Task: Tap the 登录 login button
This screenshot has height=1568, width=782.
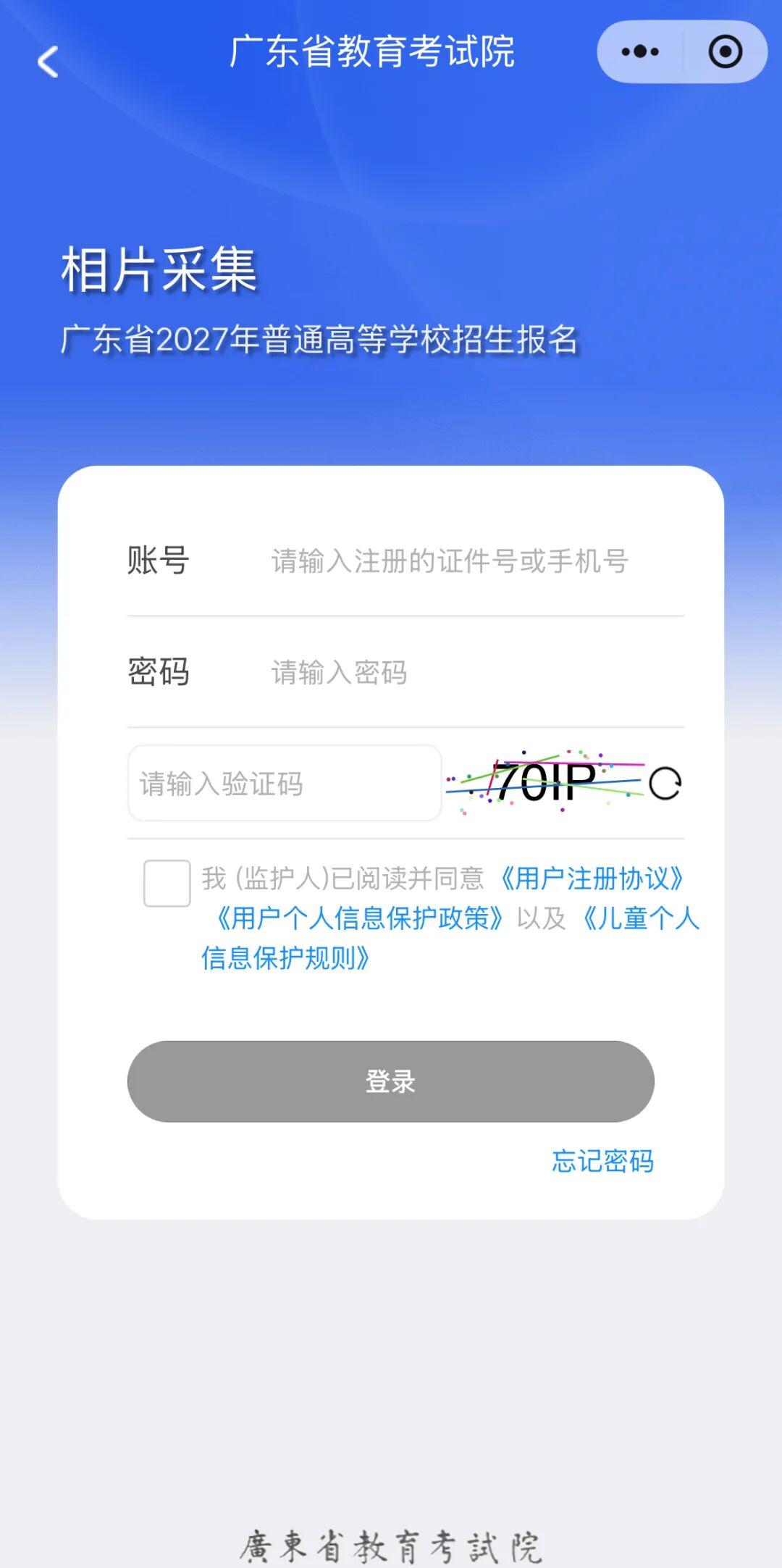Action: tap(391, 1081)
